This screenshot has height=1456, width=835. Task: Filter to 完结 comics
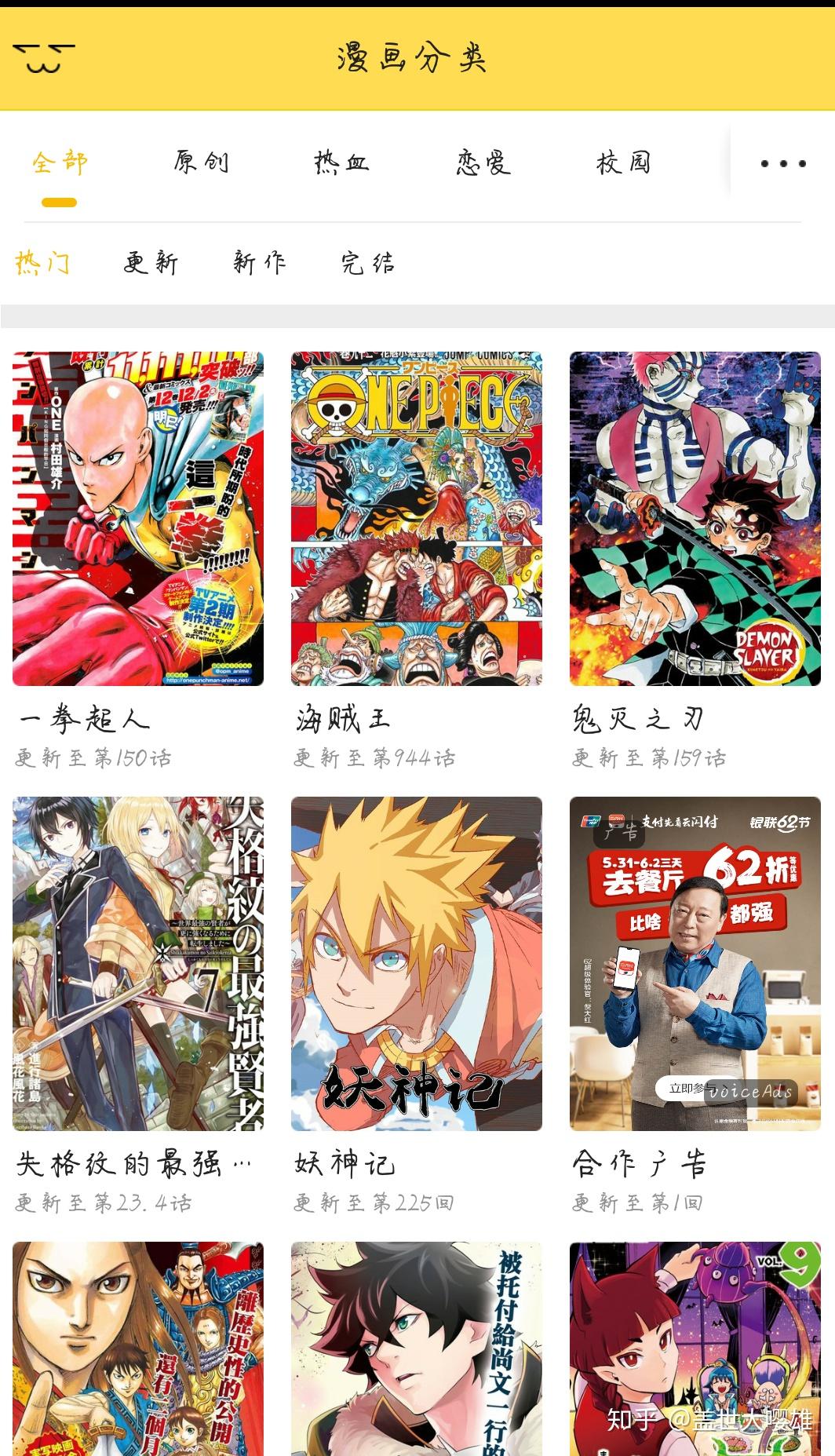(x=368, y=262)
